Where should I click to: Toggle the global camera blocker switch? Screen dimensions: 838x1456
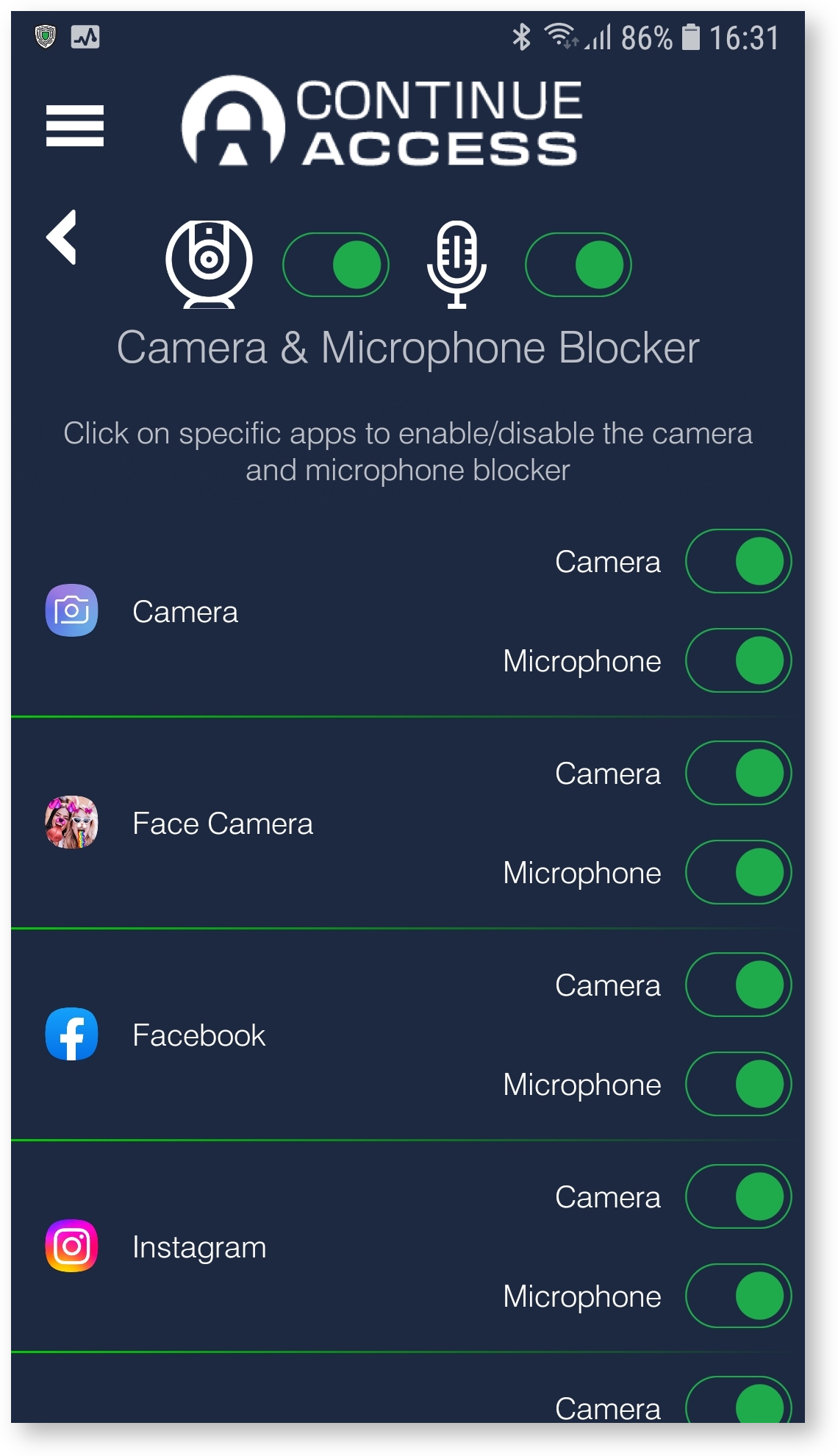336,265
